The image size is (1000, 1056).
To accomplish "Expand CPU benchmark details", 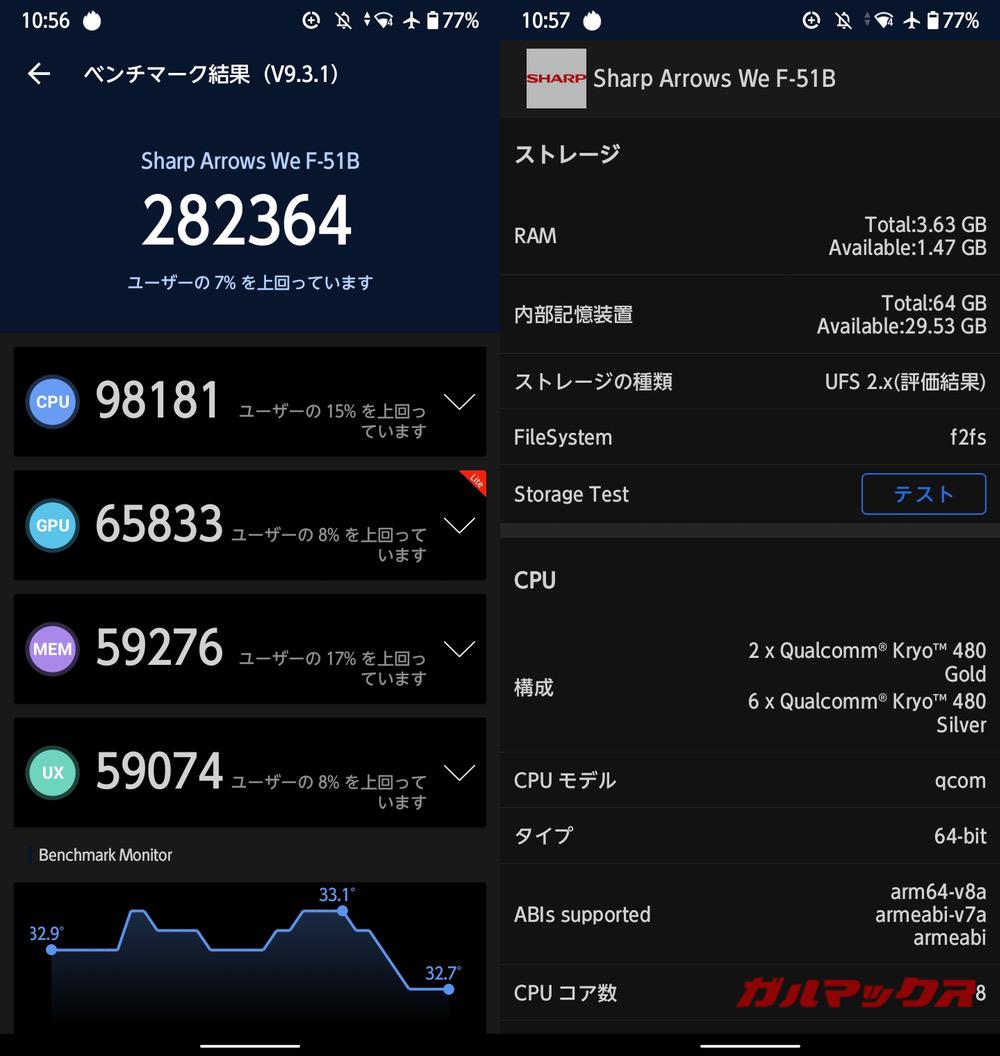I will [x=459, y=401].
